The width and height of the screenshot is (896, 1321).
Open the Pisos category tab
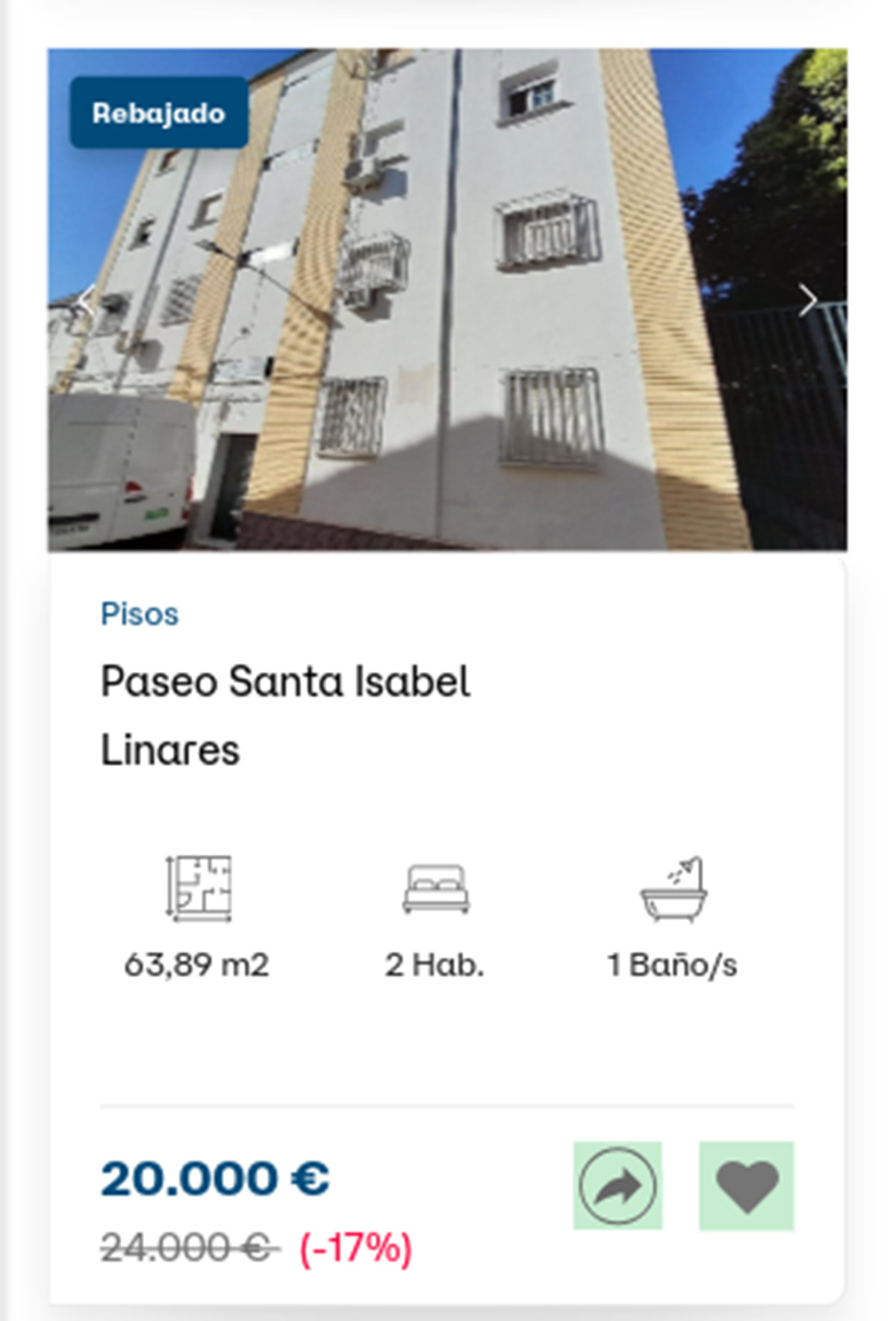point(139,614)
